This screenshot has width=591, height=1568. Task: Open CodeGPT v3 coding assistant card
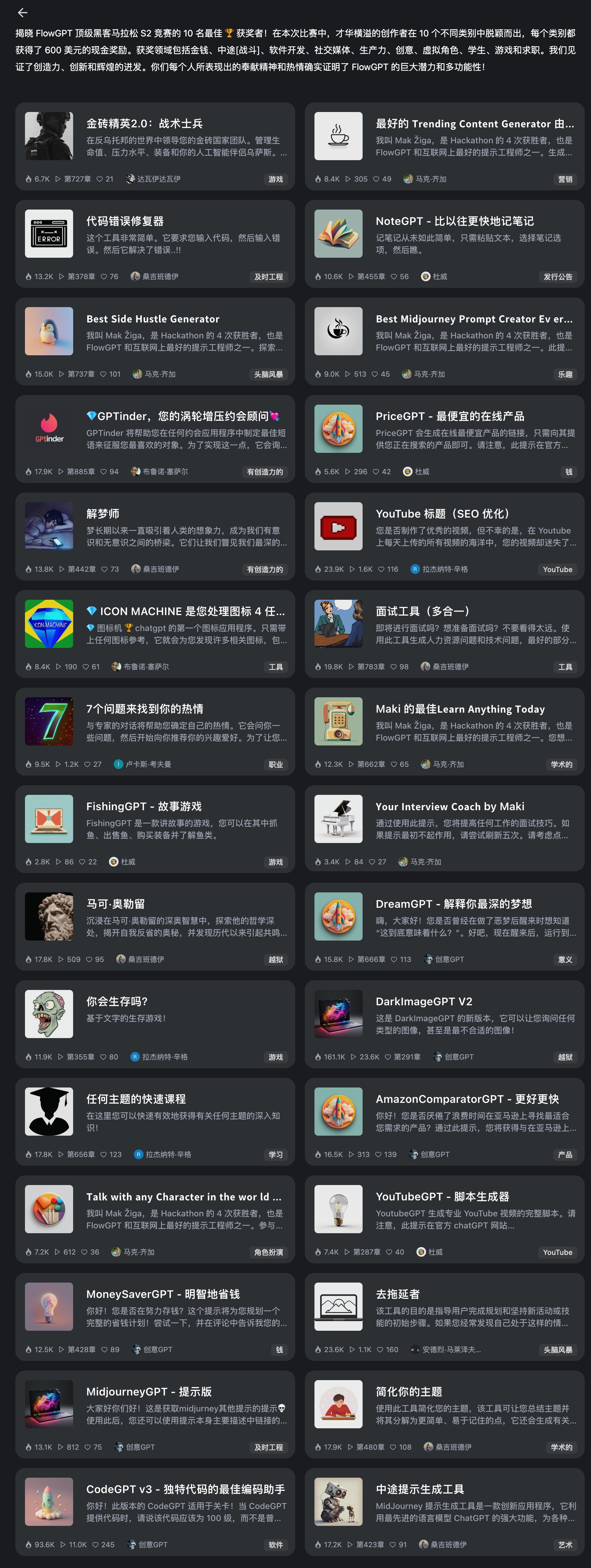(x=155, y=1510)
